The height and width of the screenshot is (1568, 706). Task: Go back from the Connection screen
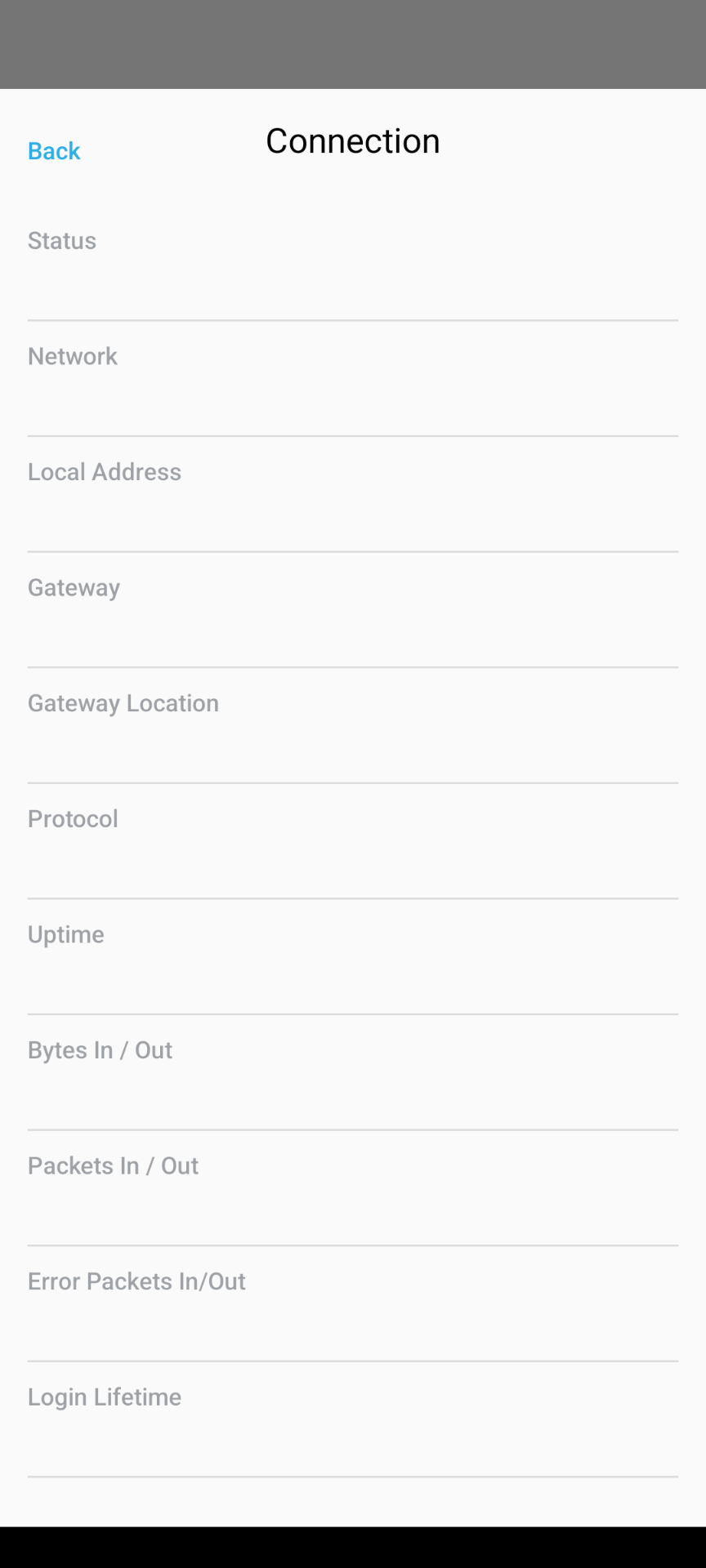pyautogui.click(x=54, y=151)
